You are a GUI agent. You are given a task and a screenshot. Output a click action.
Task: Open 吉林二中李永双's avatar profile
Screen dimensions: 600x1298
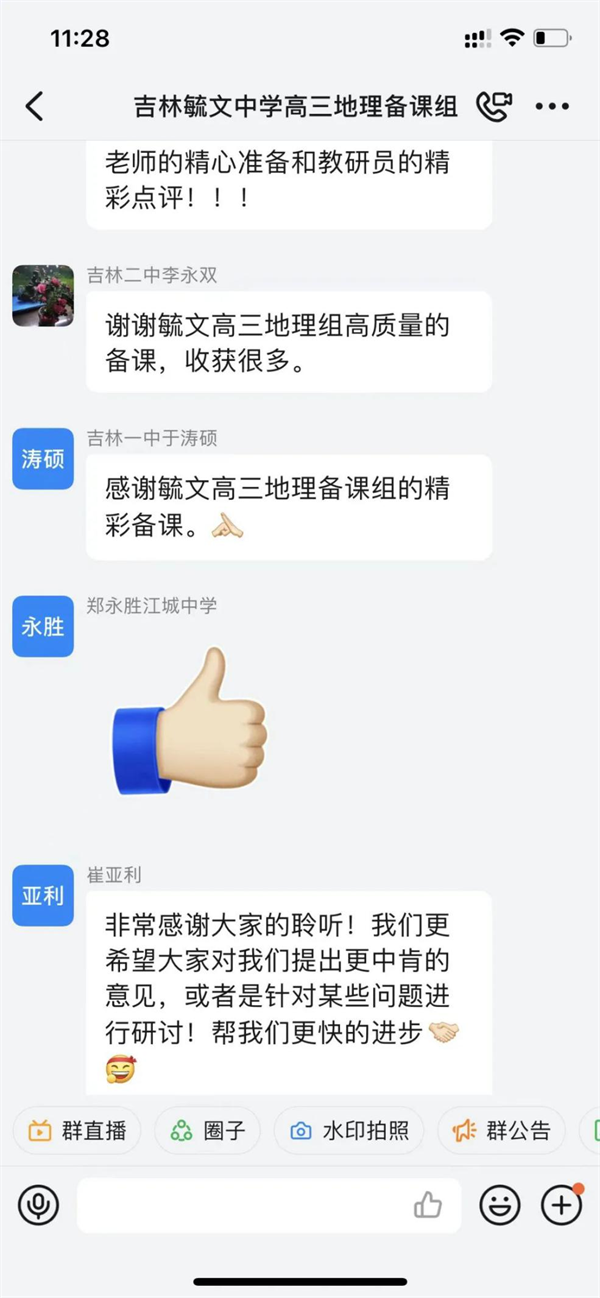(x=43, y=296)
